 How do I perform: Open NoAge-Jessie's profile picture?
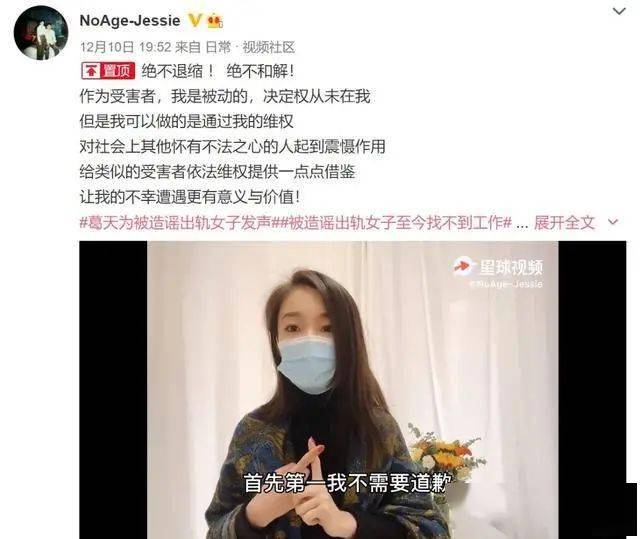pos(40,32)
